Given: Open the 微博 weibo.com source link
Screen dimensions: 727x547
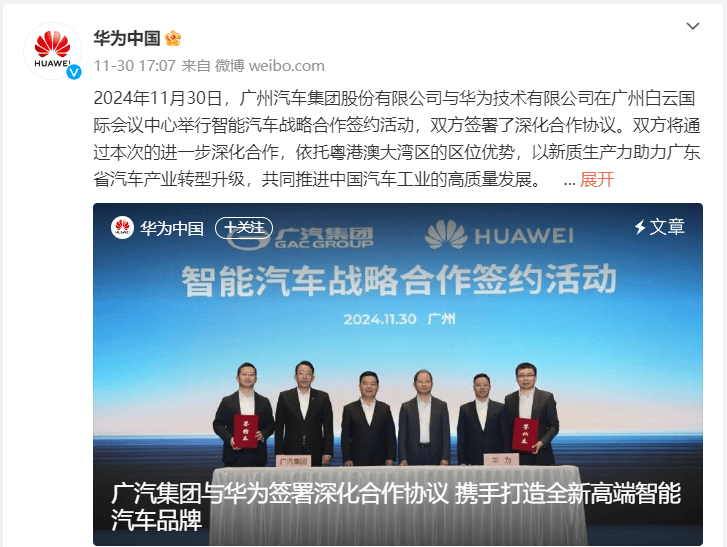Looking at the screenshot, I should click(x=270, y=65).
